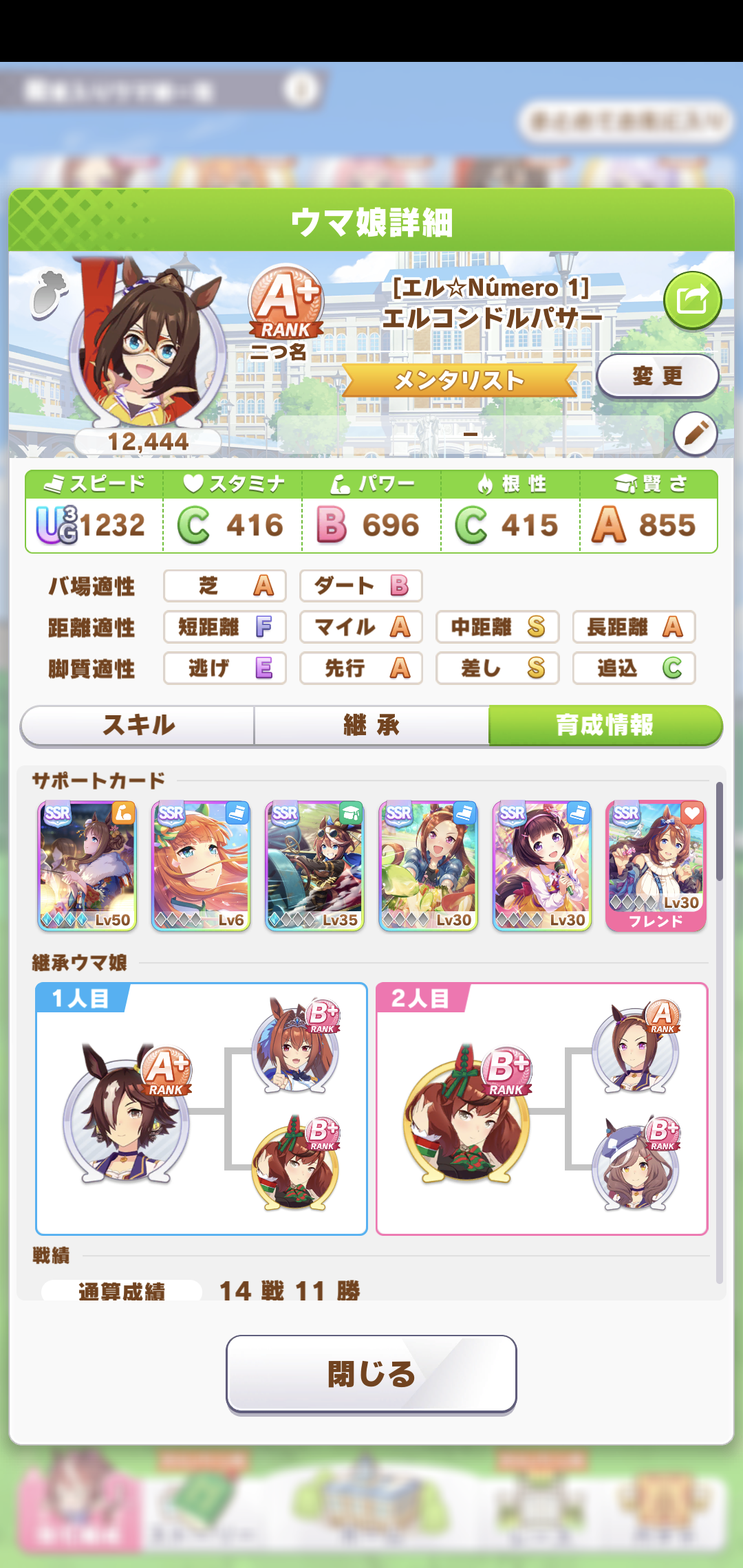This screenshot has width=743, height=1568.
Task: Switch to the スキル tab
Action: (x=138, y=725)
